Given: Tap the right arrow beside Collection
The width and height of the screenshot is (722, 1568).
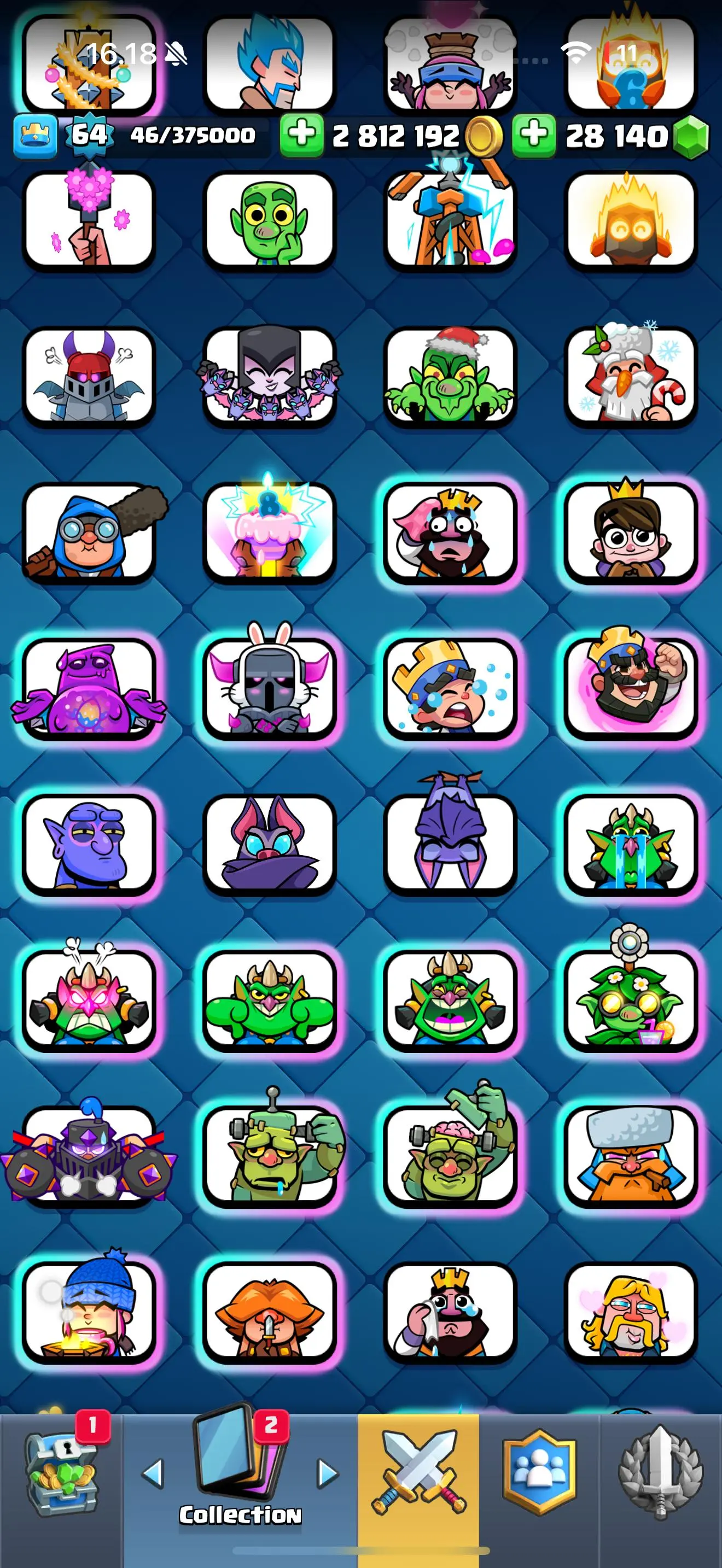Looking at the screenshot, I should click(x=328, y=1473).
